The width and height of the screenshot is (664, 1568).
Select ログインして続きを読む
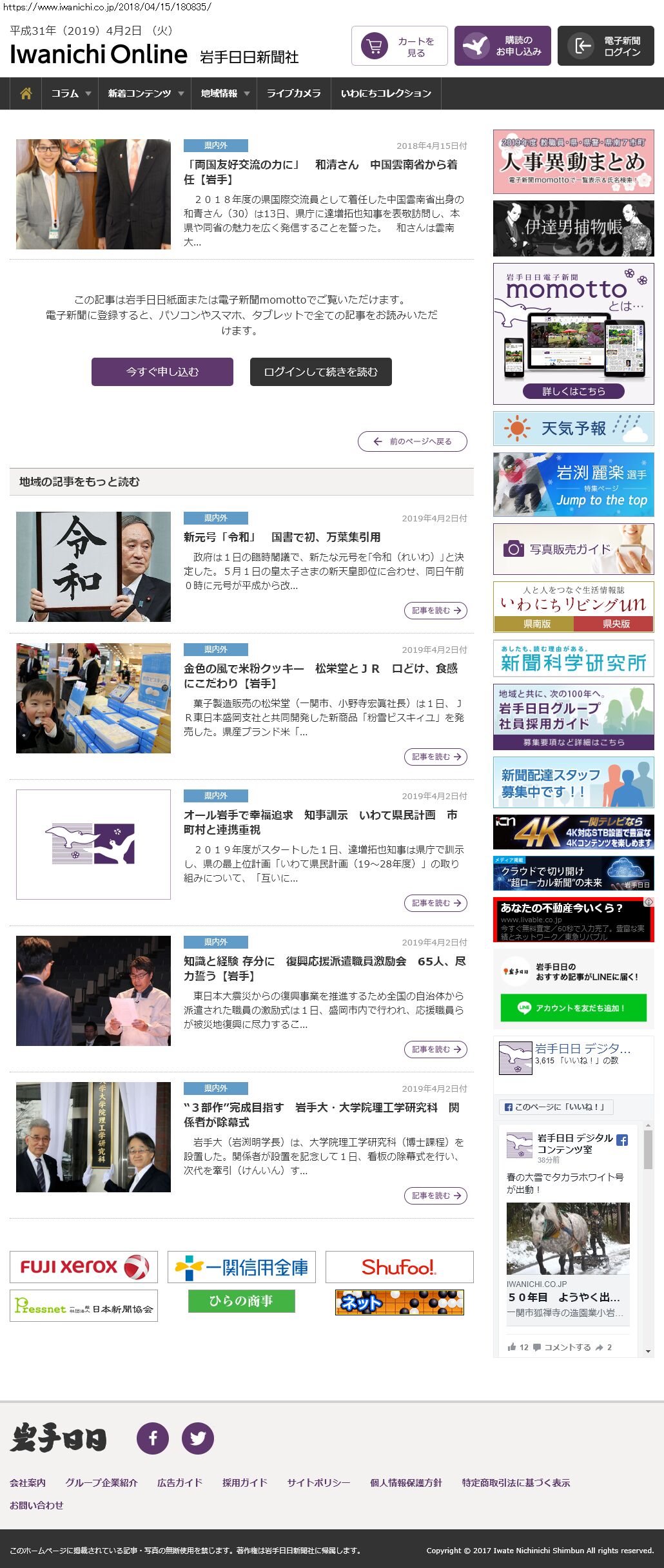pyautogui.click(x=320, y=372)
